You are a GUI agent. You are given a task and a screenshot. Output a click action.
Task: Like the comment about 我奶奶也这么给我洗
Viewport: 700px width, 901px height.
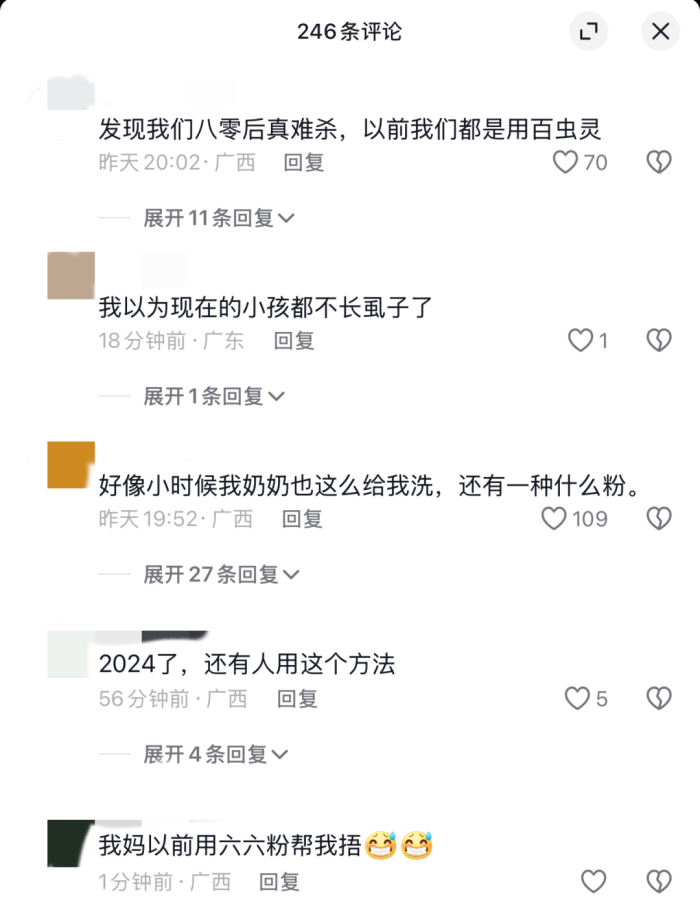tap(553, 519)
